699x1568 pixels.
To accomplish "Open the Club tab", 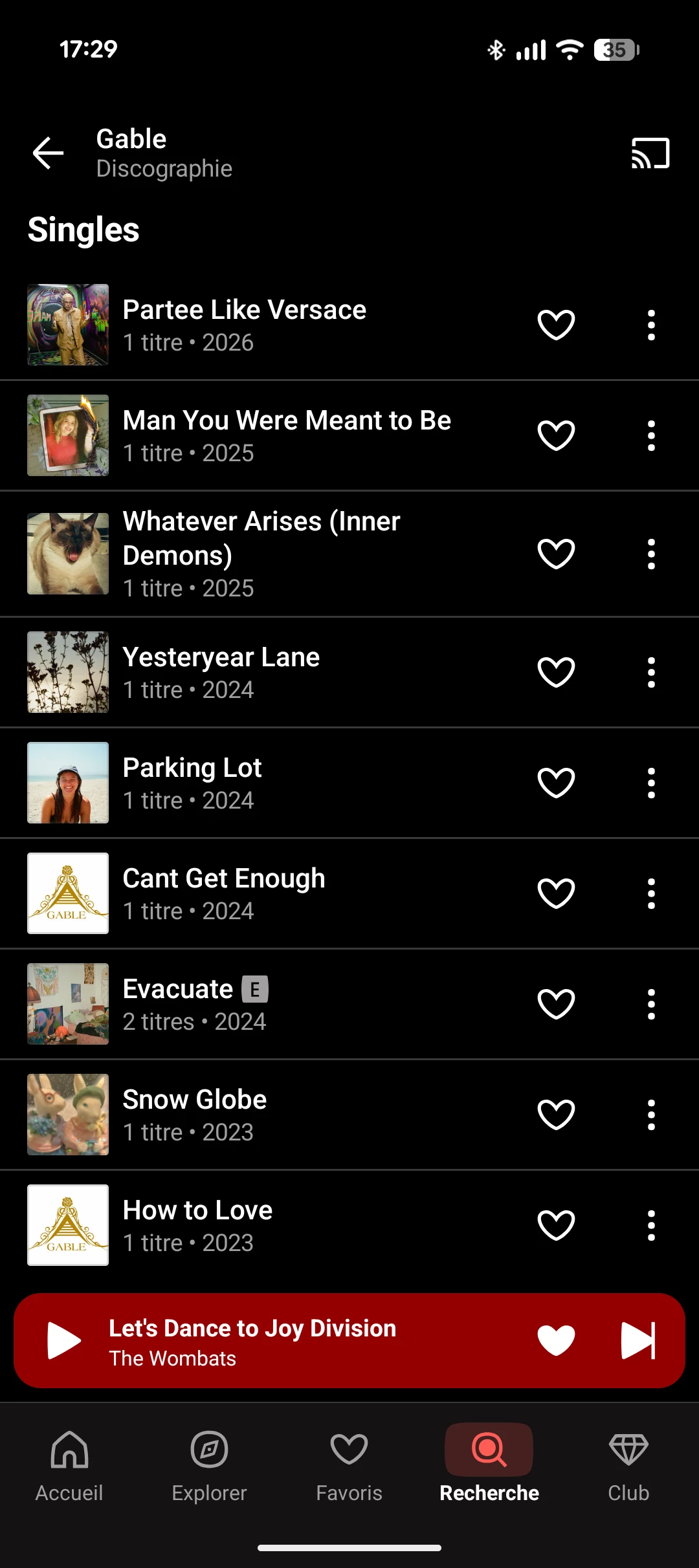I will pos(628,1465).
